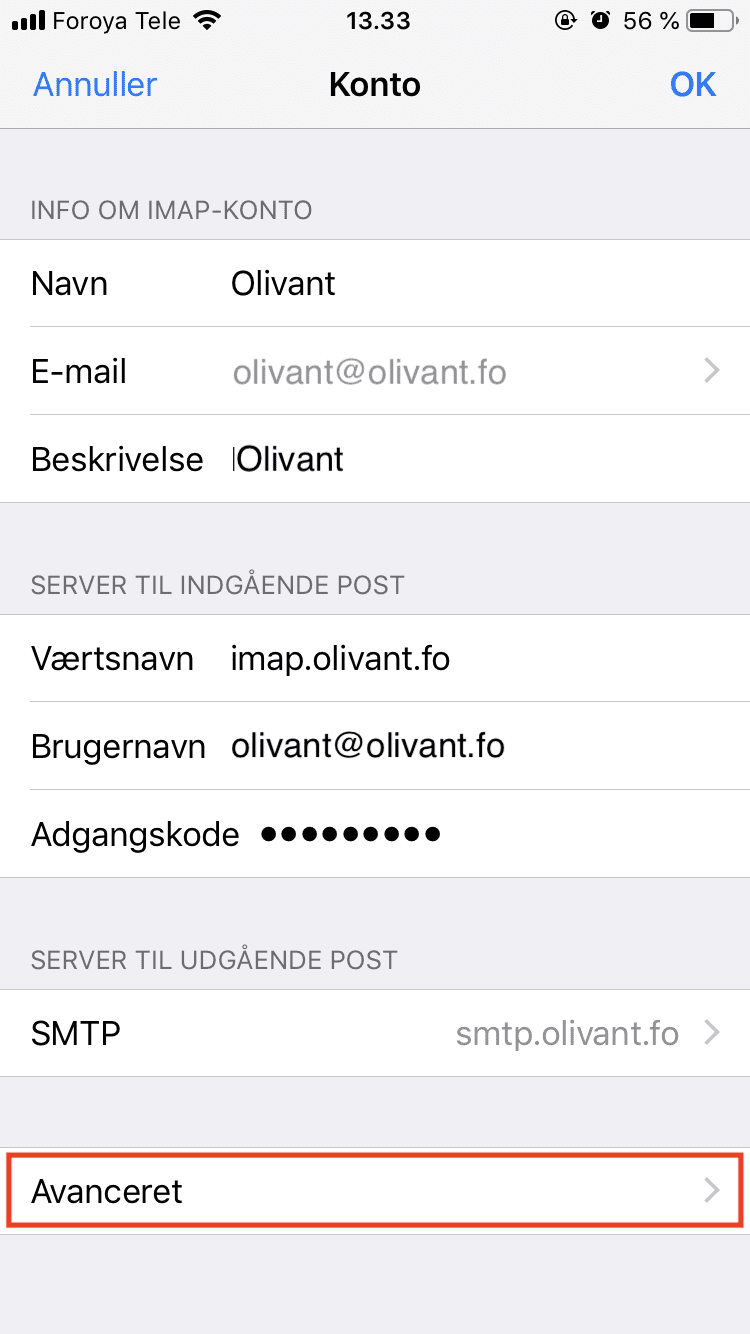Edit the Navn field
The width and height of the screenshot is (750, 1334).
[375, 284]
